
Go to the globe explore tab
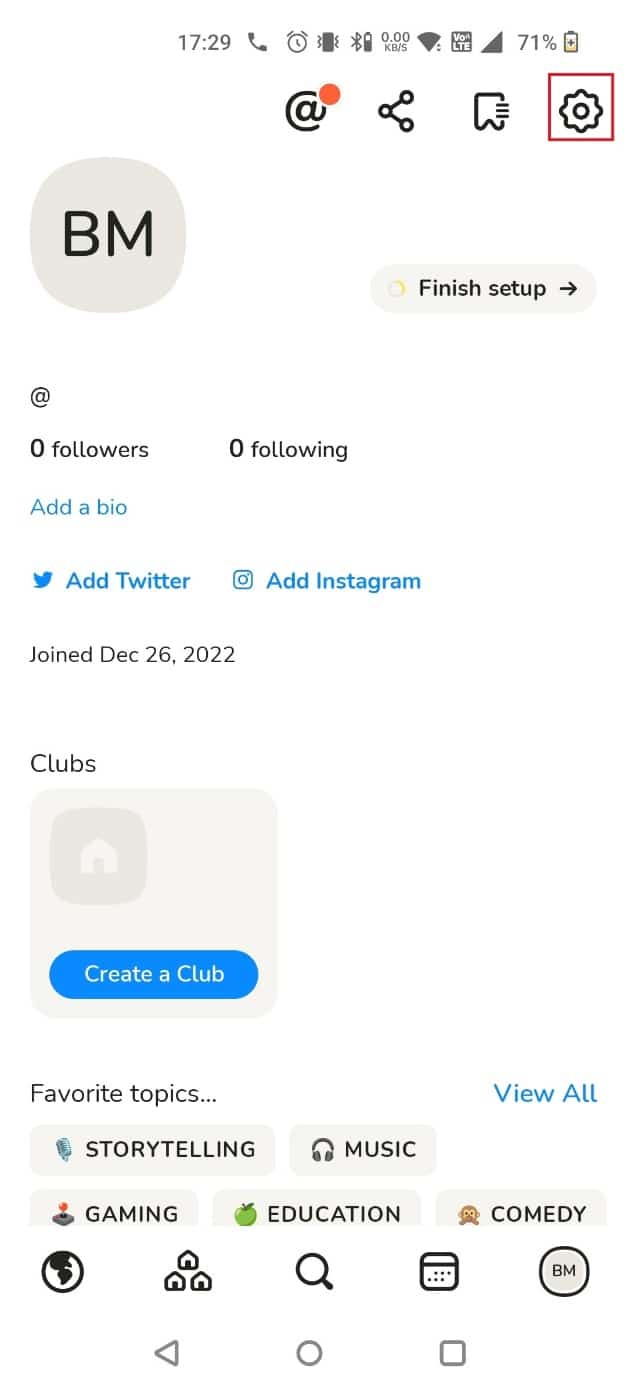coord(63,1272)
